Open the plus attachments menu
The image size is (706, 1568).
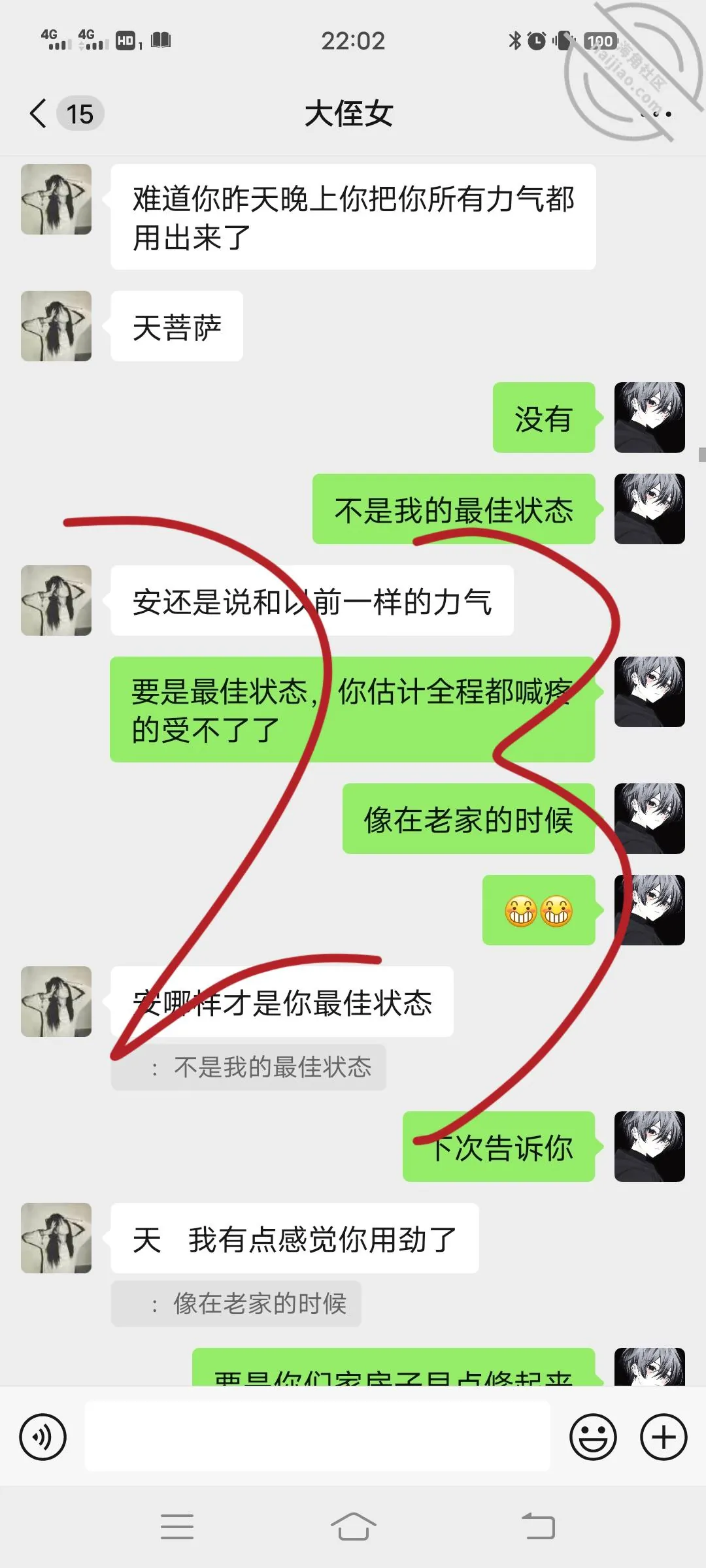pyautogui.click(x=664, y=1437)
